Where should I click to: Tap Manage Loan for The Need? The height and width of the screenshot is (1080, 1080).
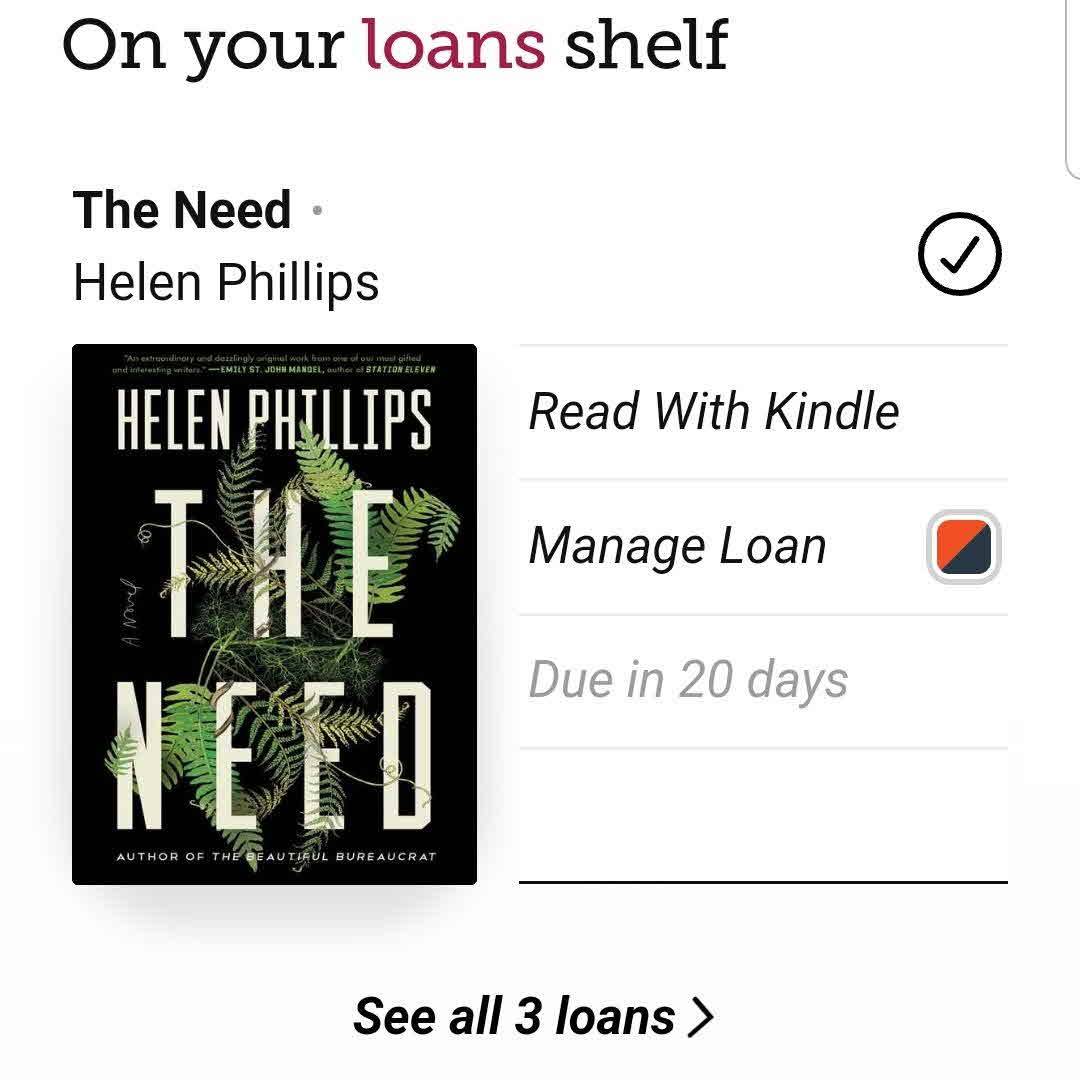point(678,547)
